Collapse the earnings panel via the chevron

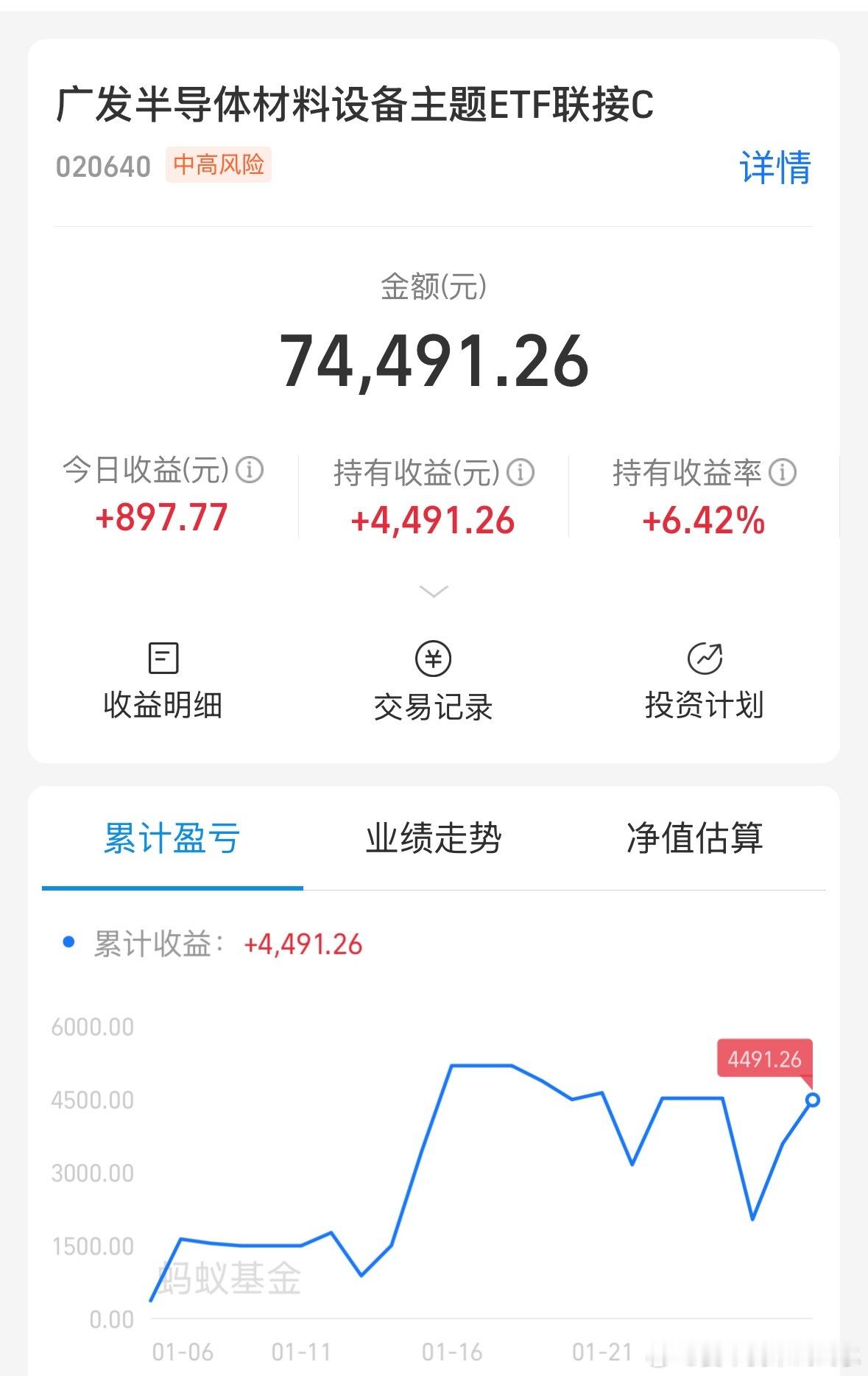coord(434,591)
